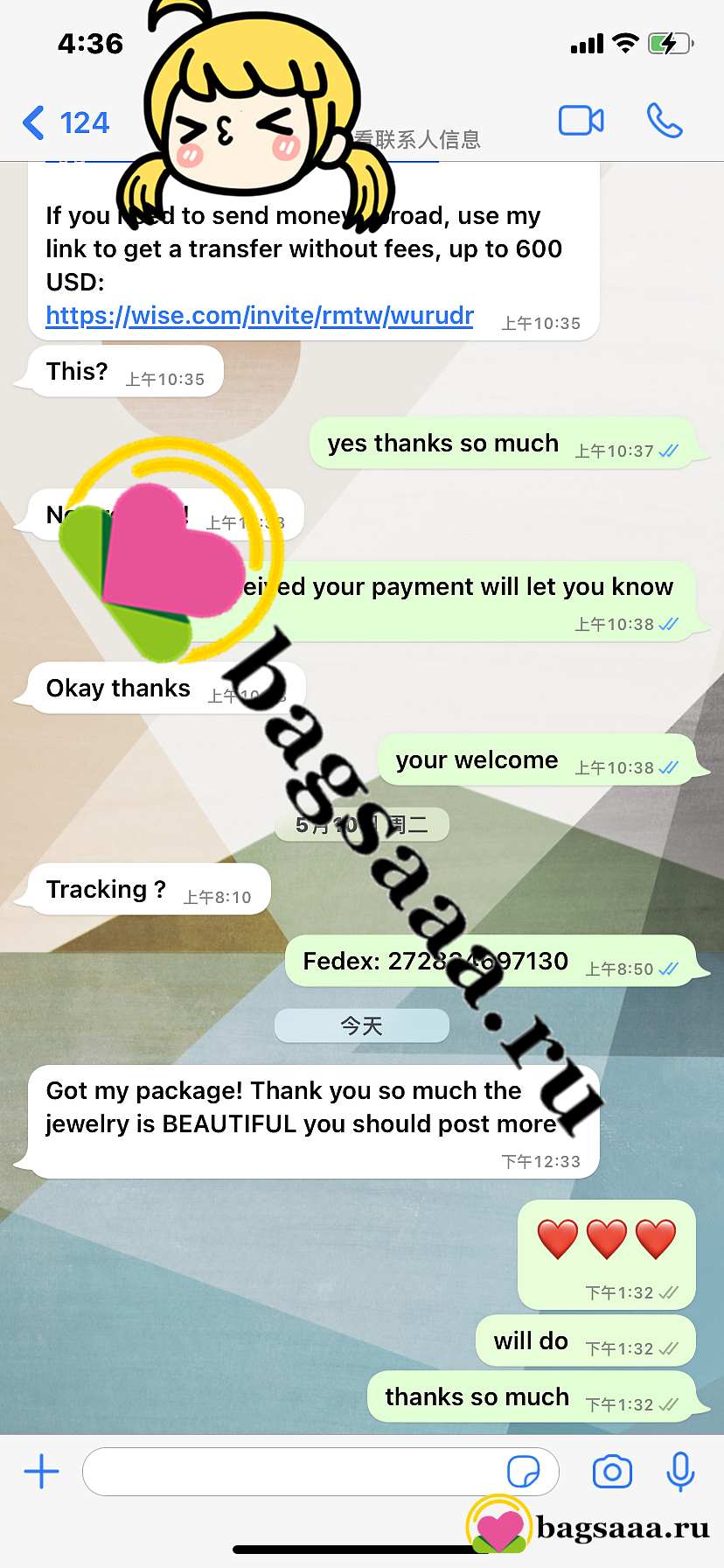
Task: View the contact info header
Action: (x=418, y=139)
